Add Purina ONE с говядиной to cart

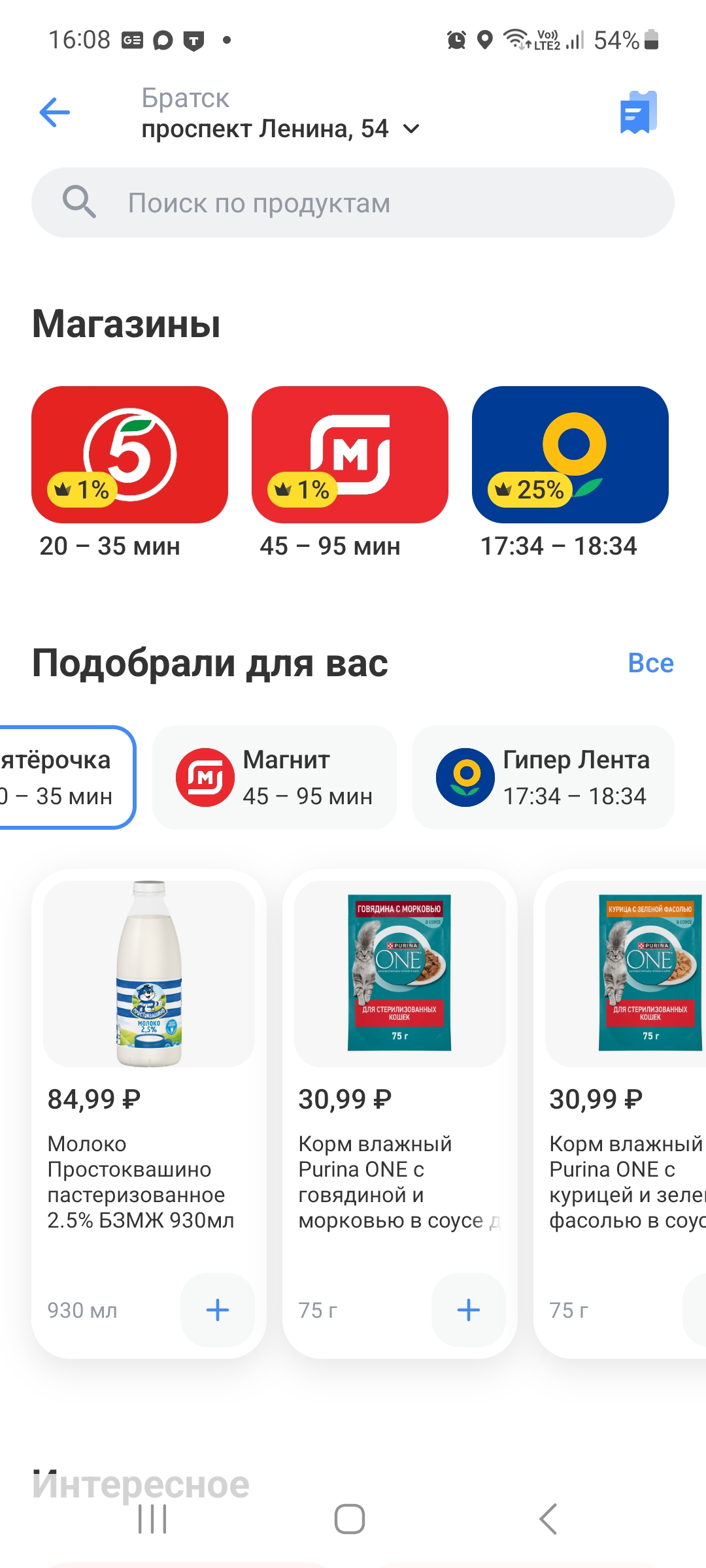pyautogui.click(x=468, y=1310)
